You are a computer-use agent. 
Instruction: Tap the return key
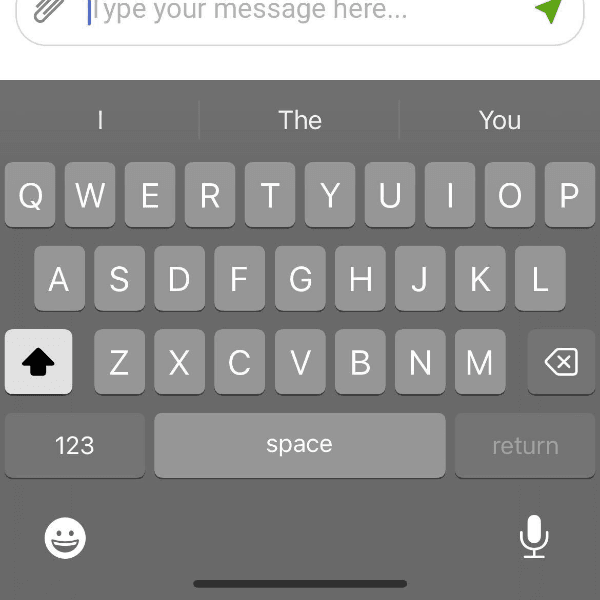point(525,445)
